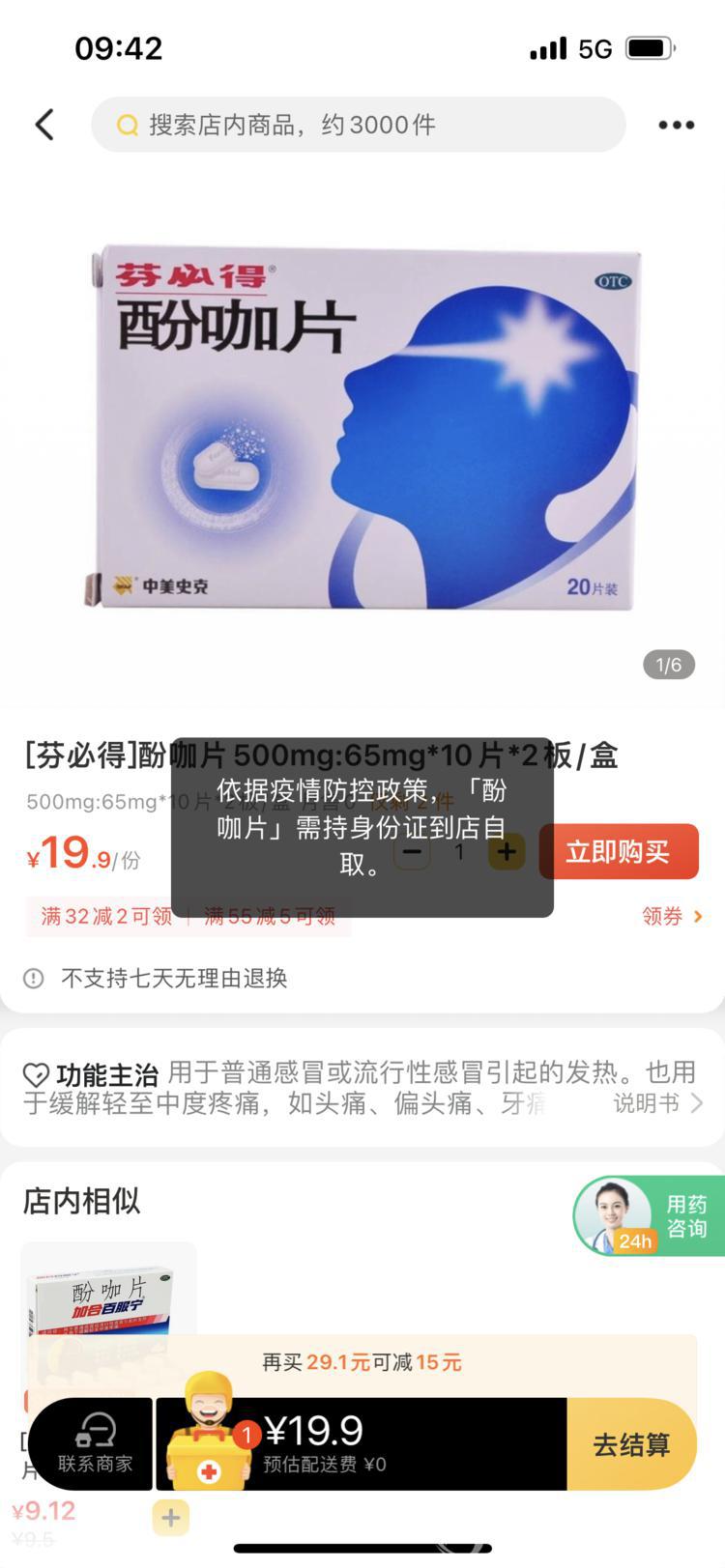Contact the merchant via 联系商家
725x1568 pixels.
tap(94, 1444)
